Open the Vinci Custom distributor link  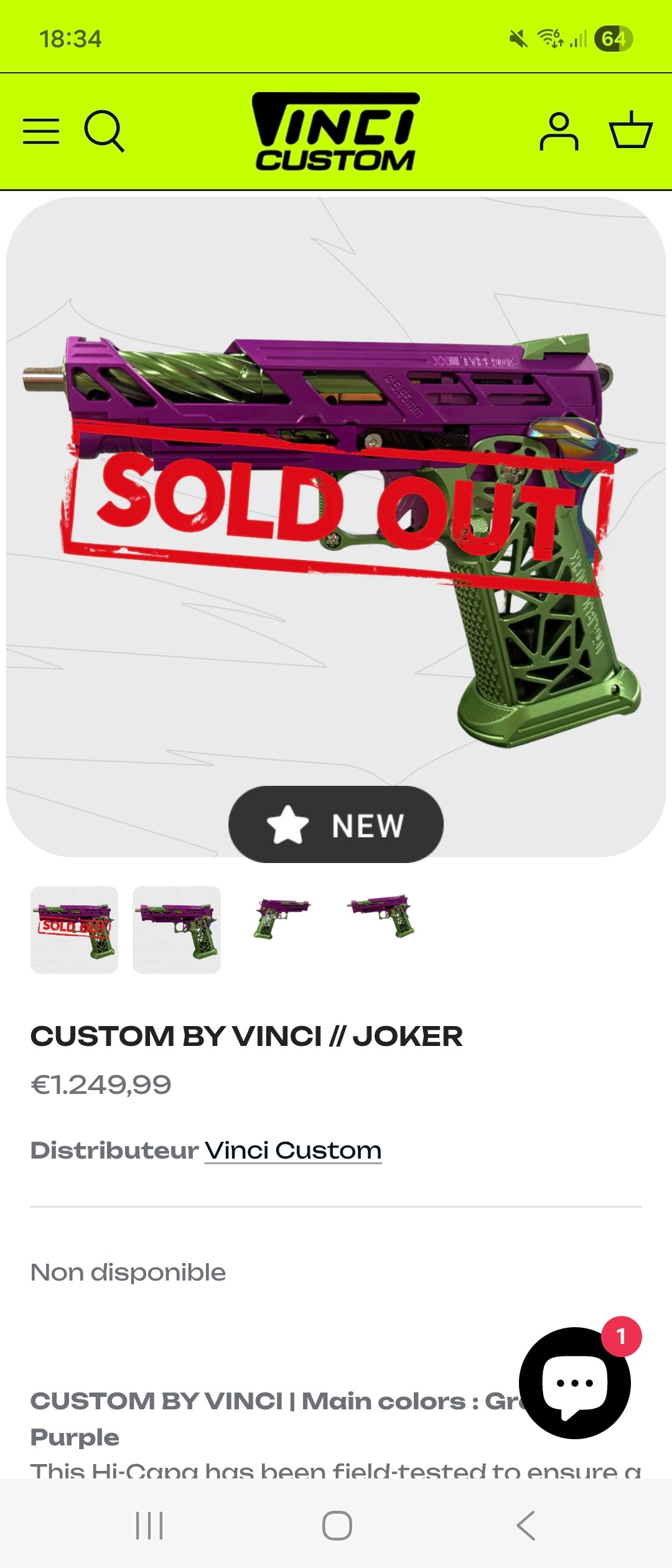coord(292,1150)
